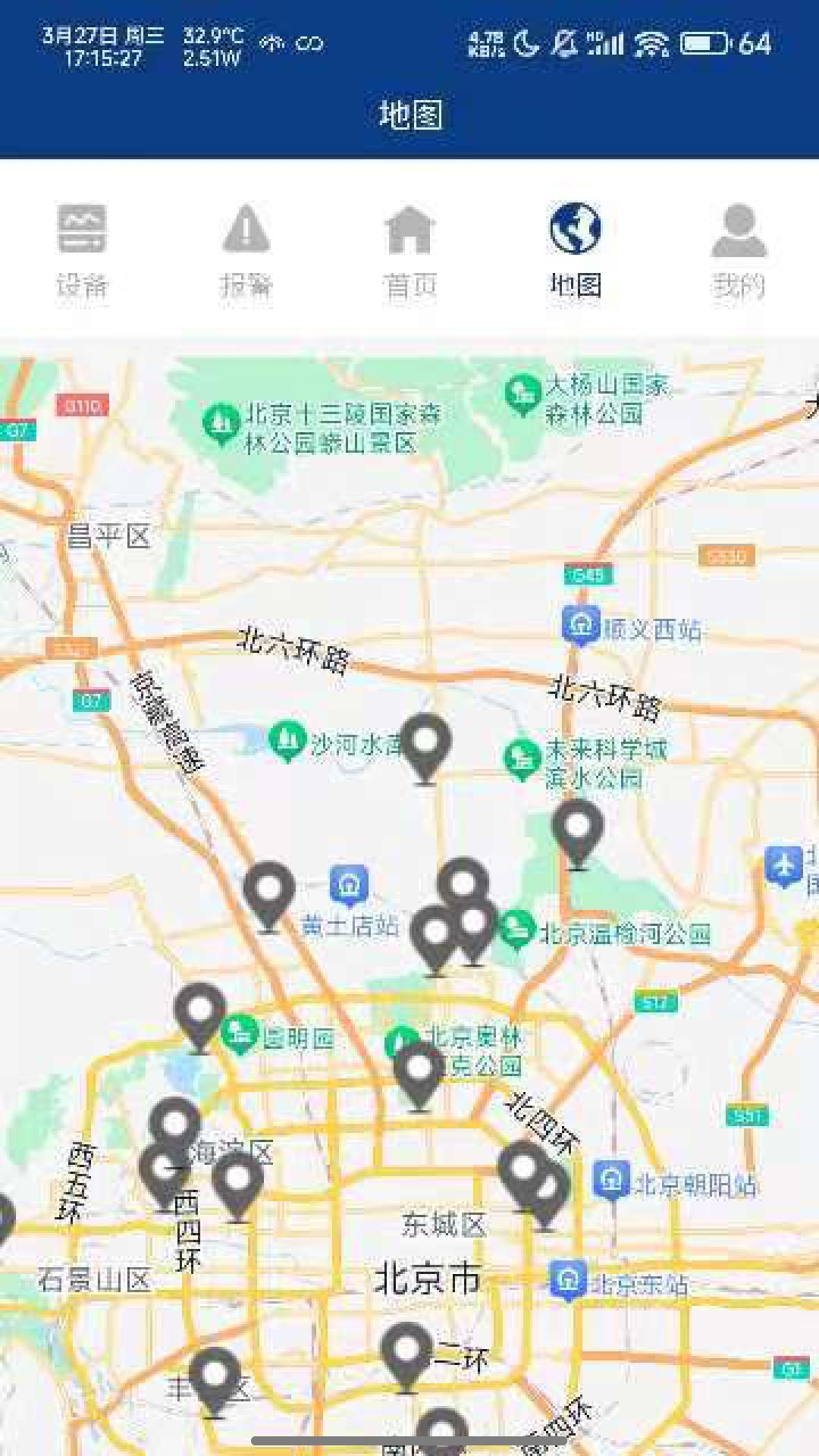
Task: Tap the marker below 未来科学城滨水公园
Action: 578,830
